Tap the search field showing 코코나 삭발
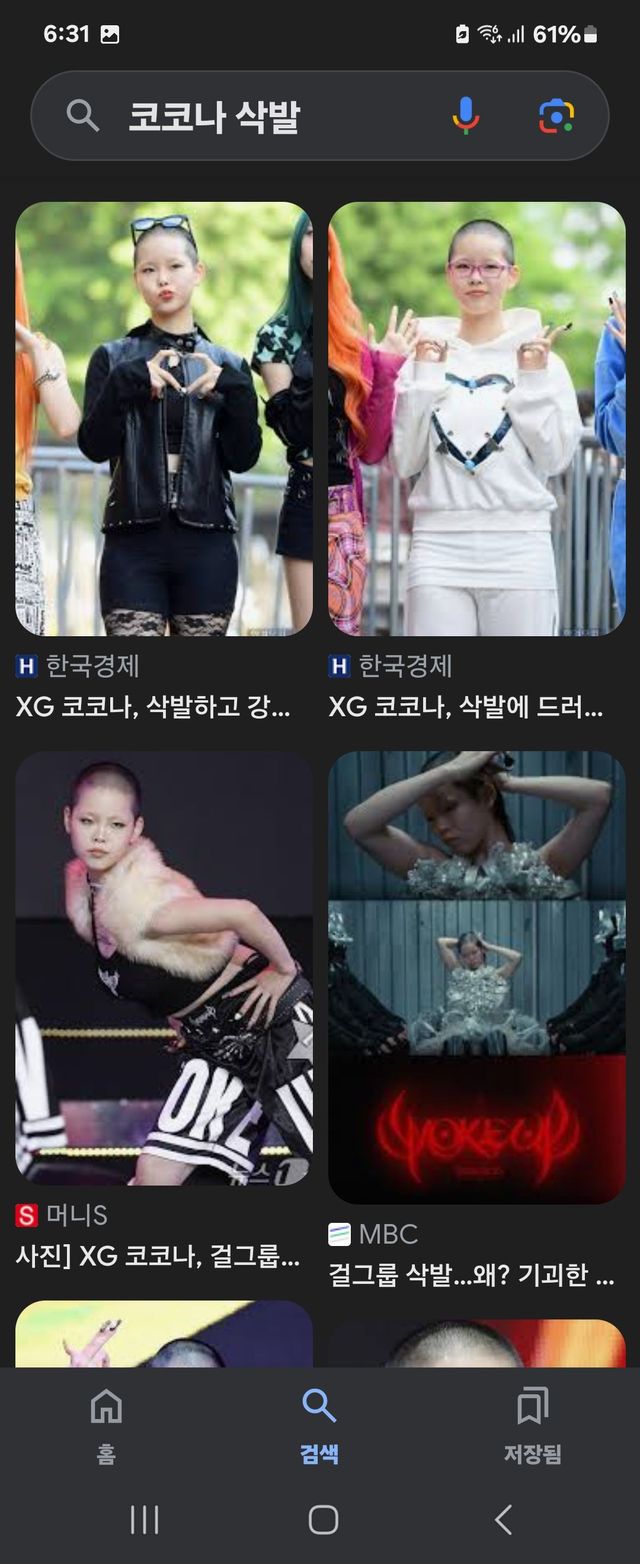Screen dimensions: 640x1564 coord(260,117)
